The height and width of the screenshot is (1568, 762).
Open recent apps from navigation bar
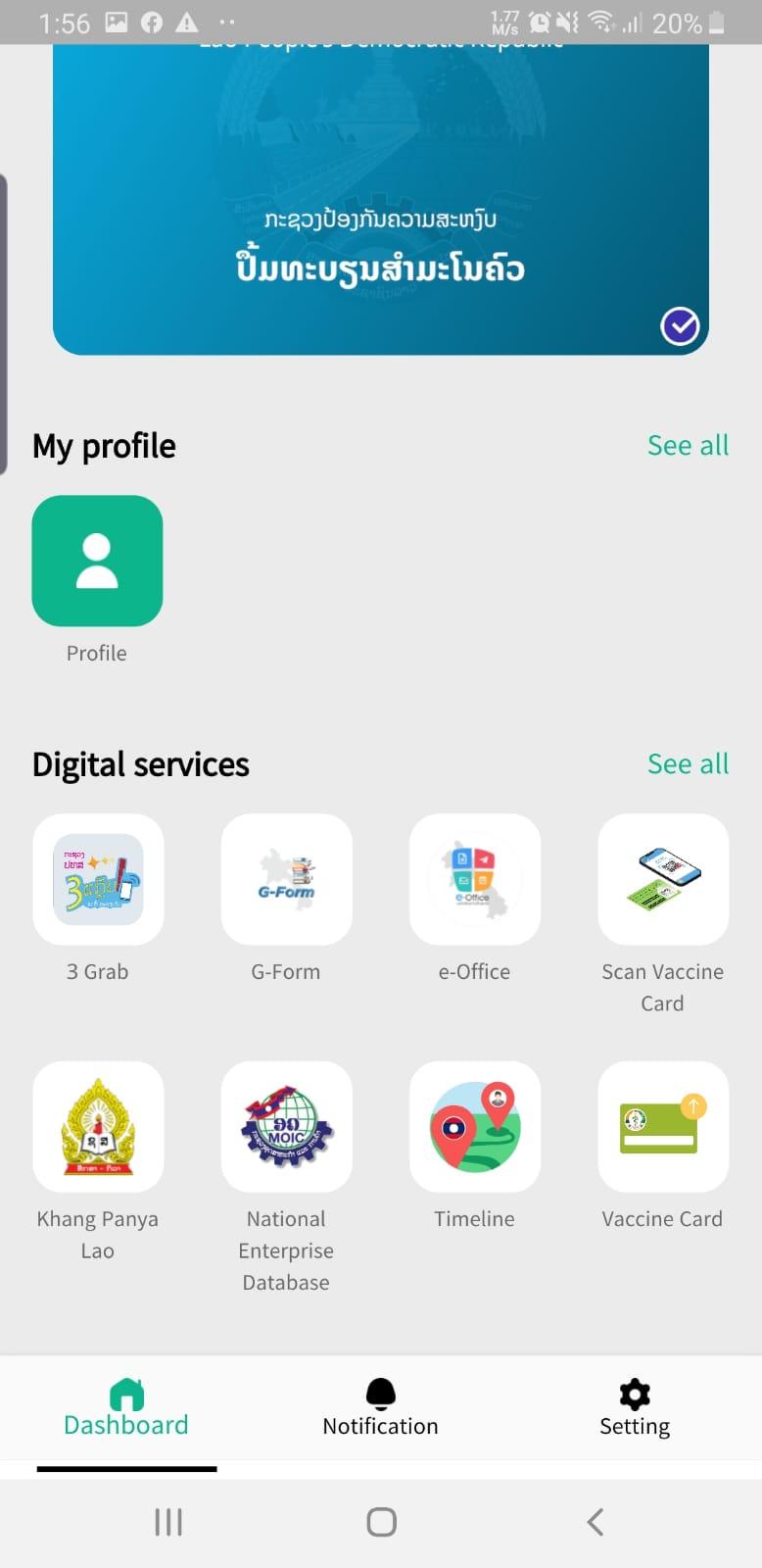[x=168, y=1522]
